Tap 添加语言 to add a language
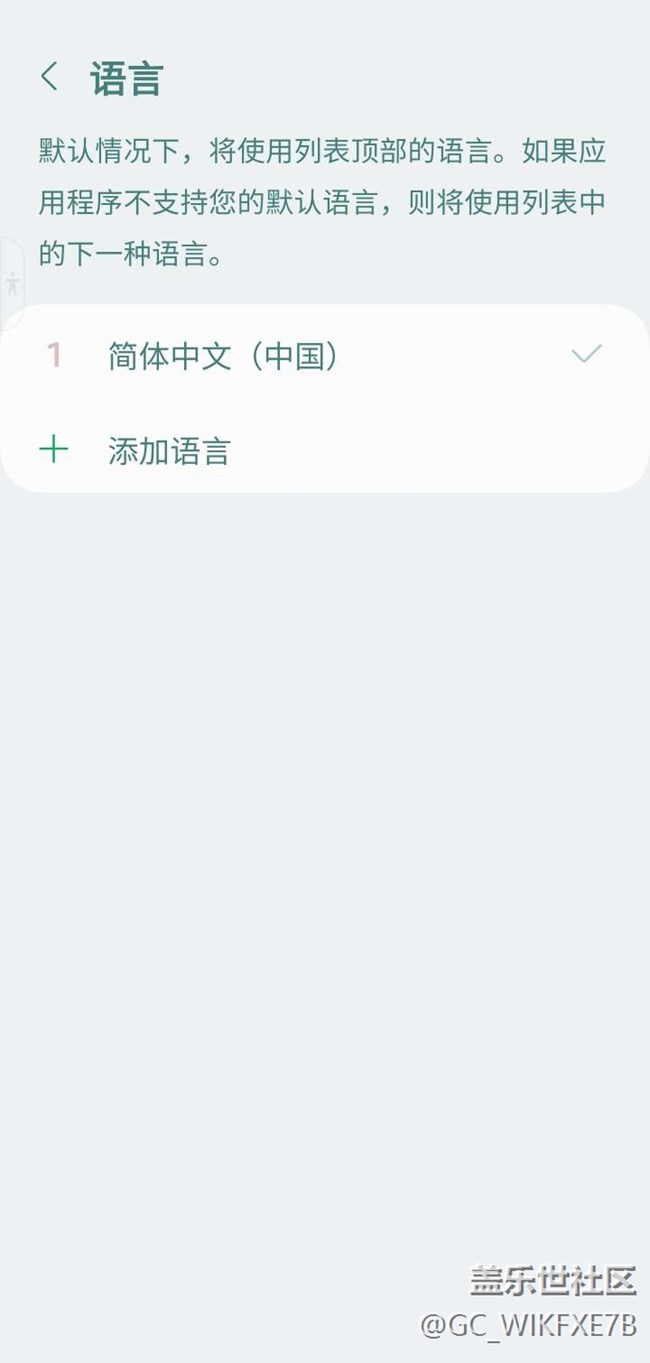Image resolution: width=650 pixels, height=1363 pixels. 169,451
